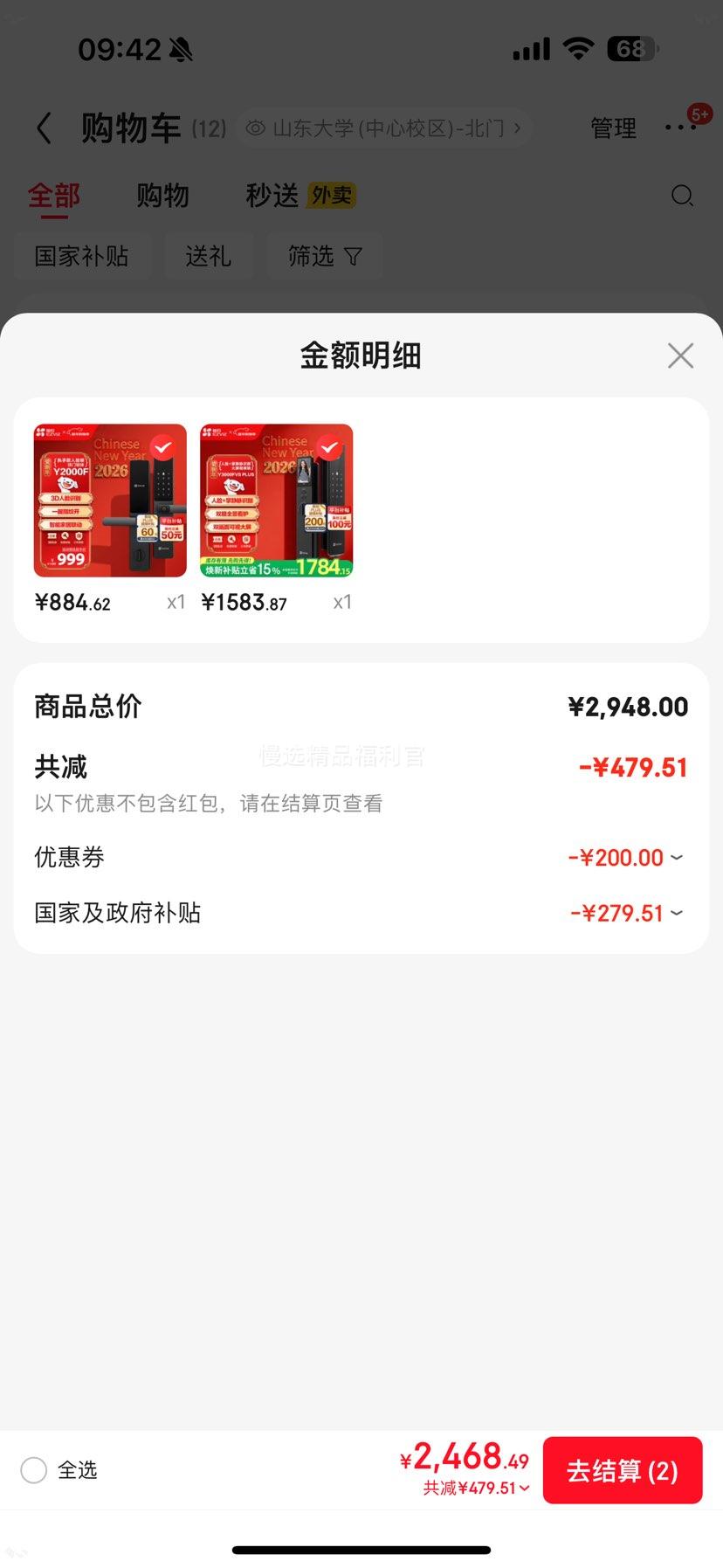Switch to the 购物 tab

tap(162, 196)
